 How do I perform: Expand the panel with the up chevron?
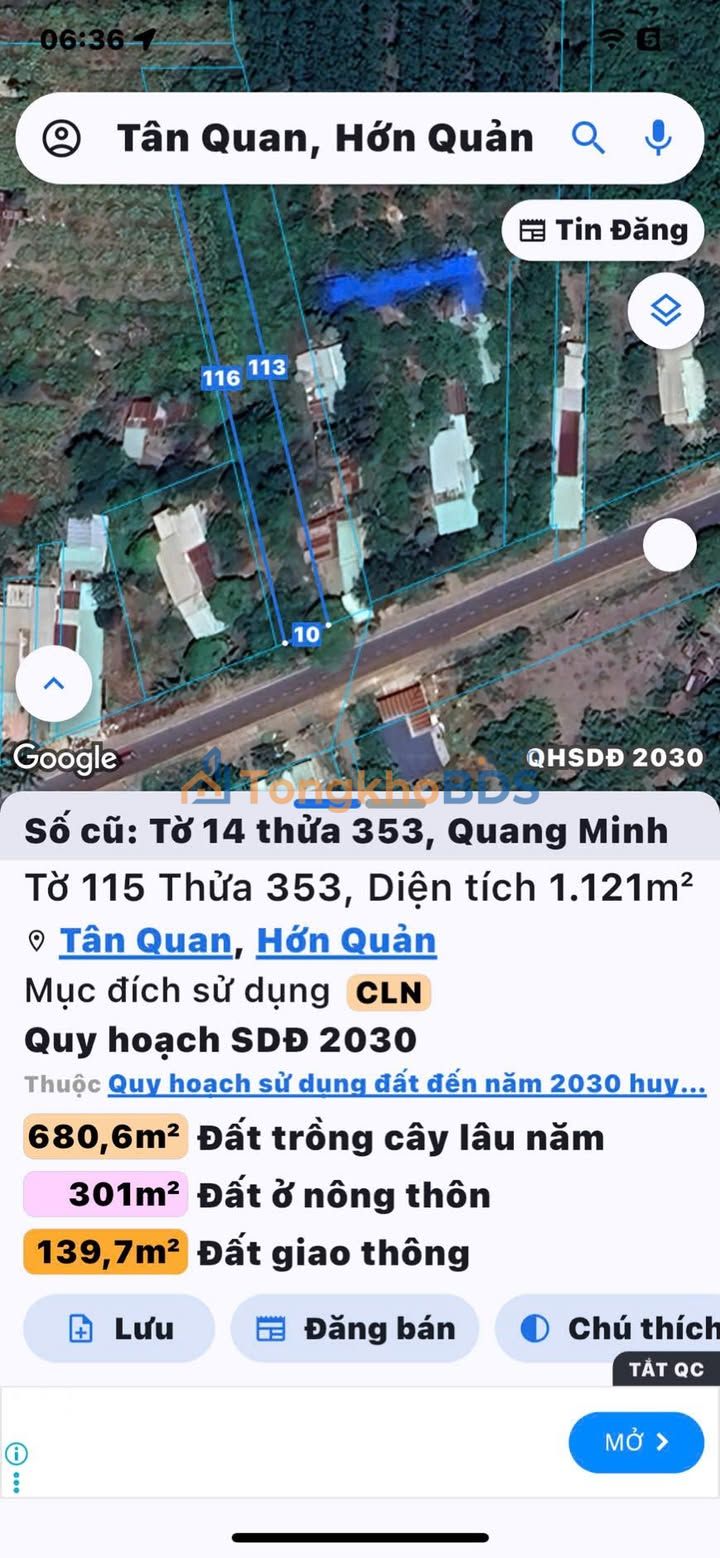(54, 684)
